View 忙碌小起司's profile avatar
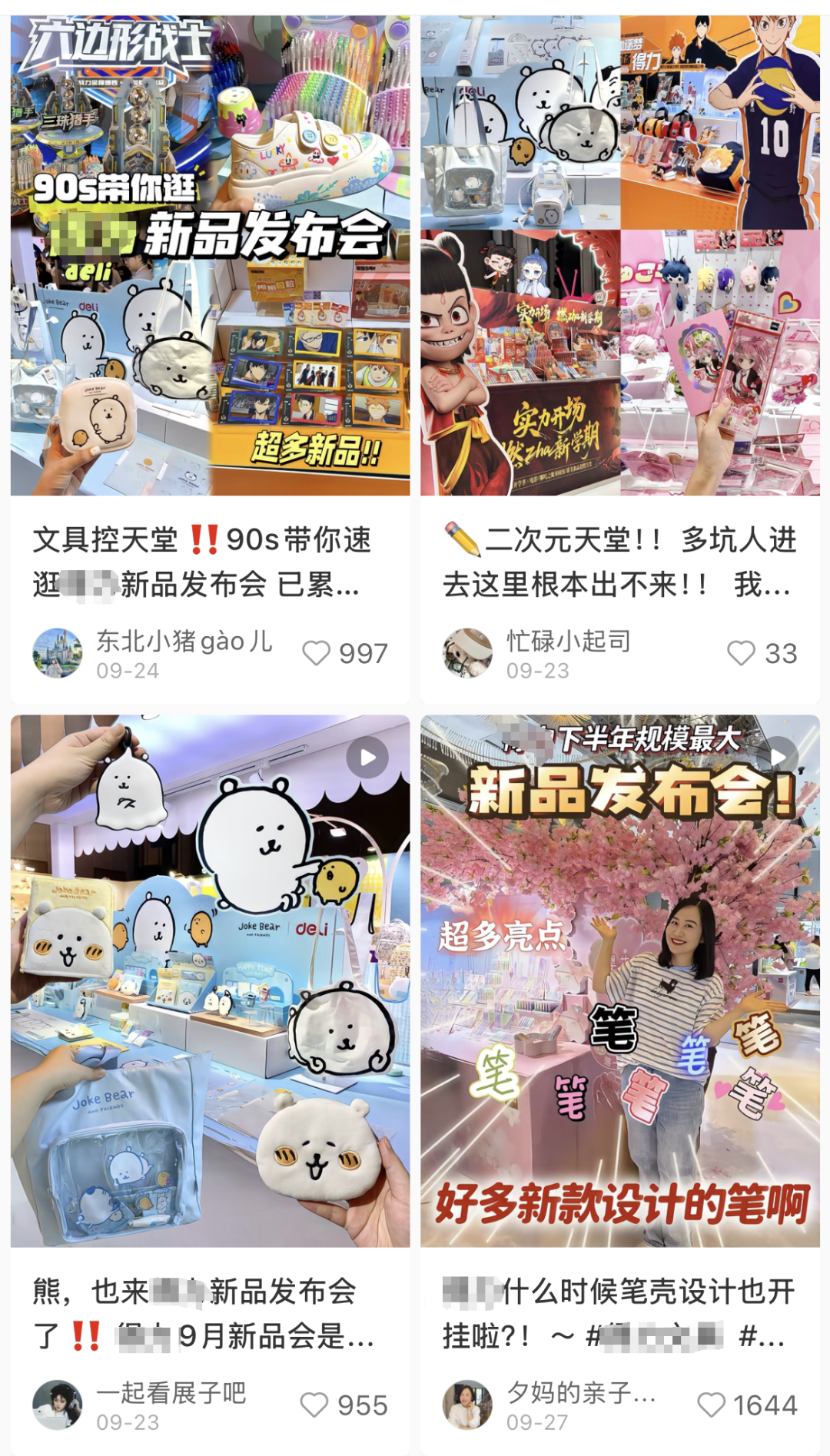830x1456 pixels. click(x=467, y=653)
